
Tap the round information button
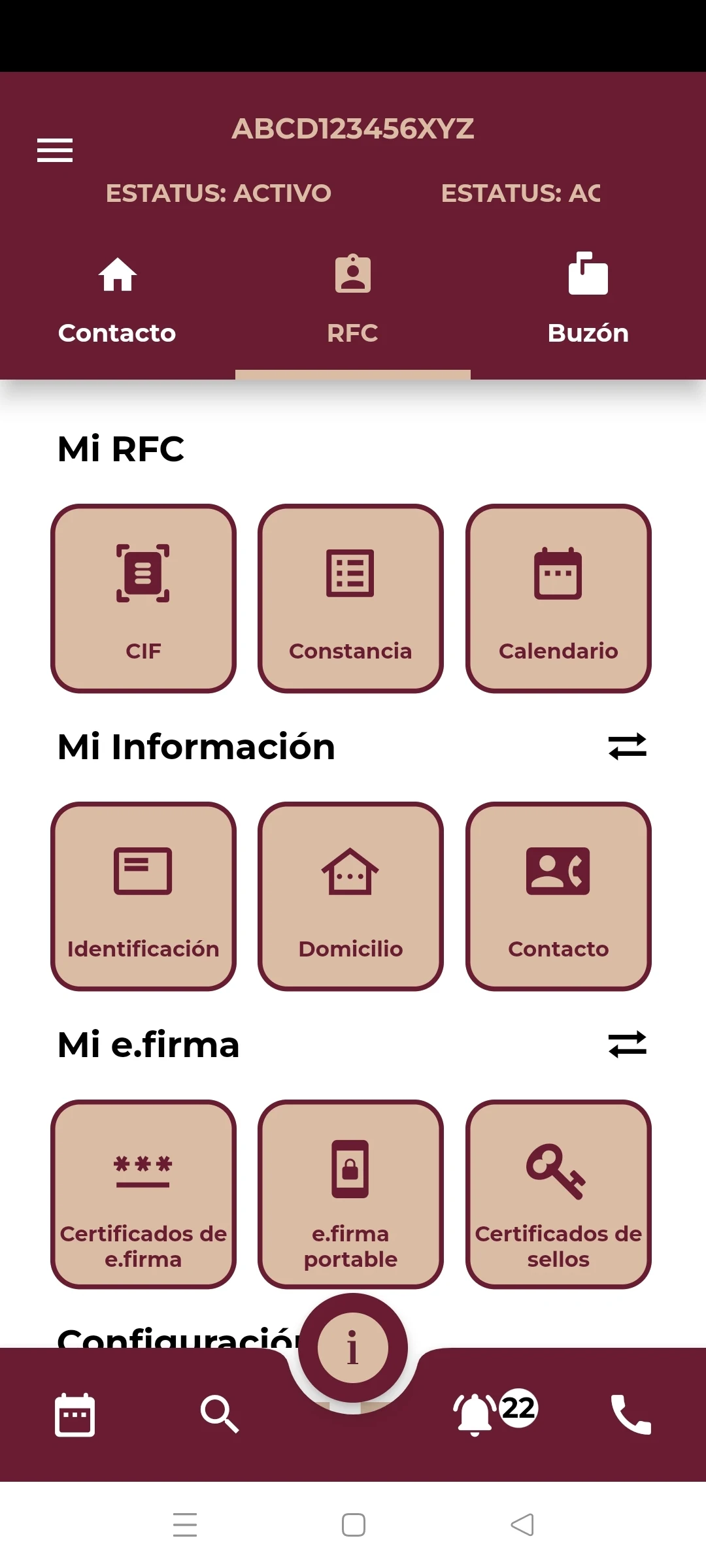(353, 1347)
